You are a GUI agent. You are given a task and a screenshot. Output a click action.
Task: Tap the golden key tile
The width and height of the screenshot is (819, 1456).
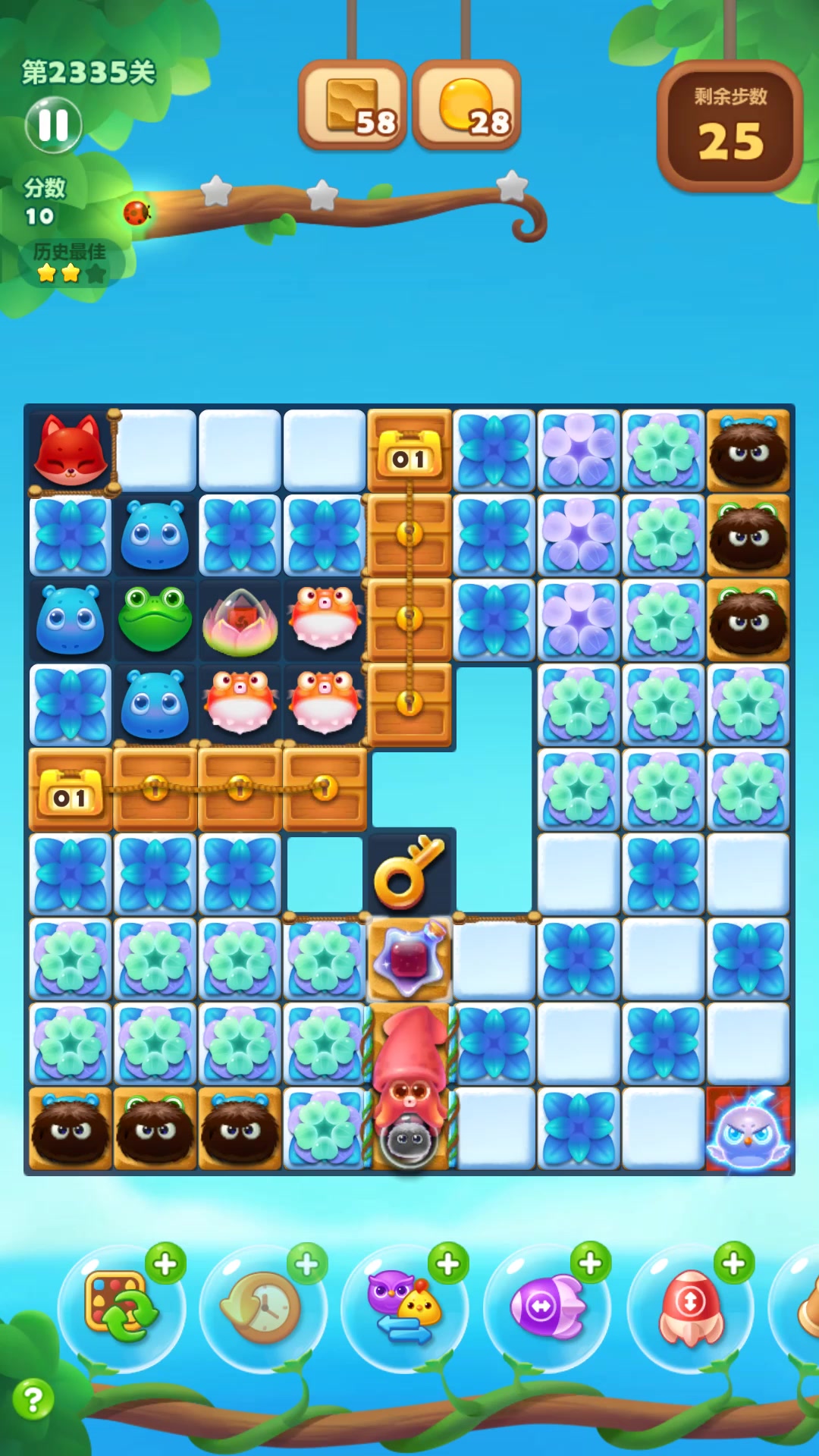click(408, 874)
